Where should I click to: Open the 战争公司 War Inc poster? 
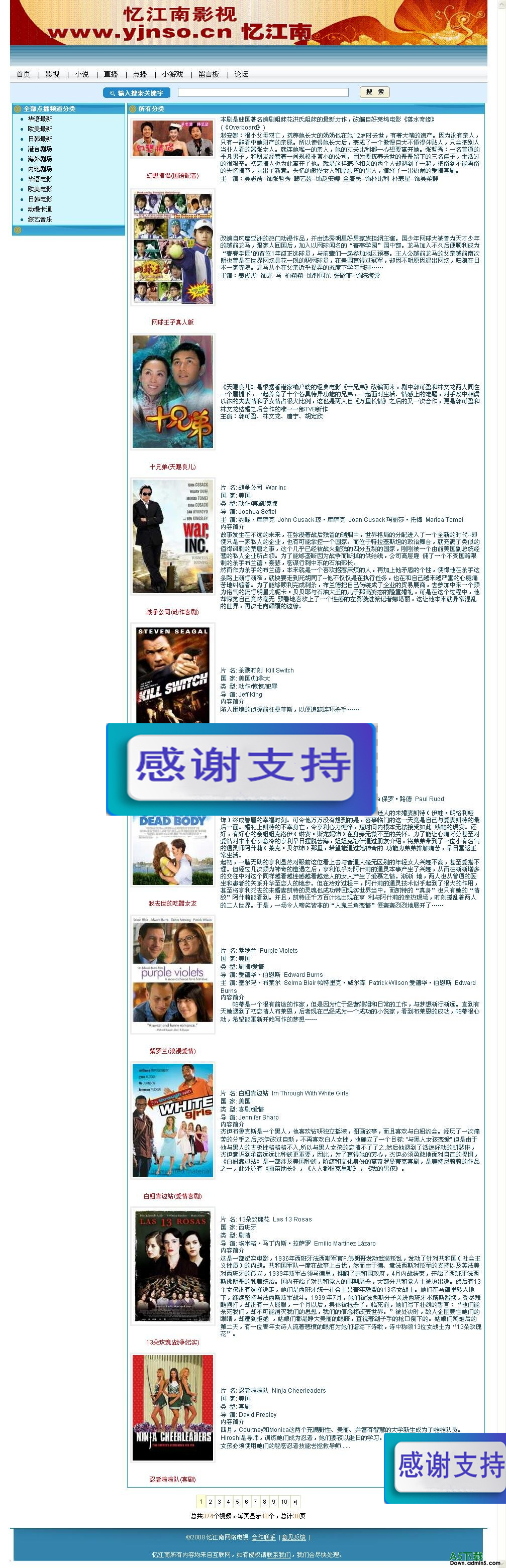click(x=173, y=536)
